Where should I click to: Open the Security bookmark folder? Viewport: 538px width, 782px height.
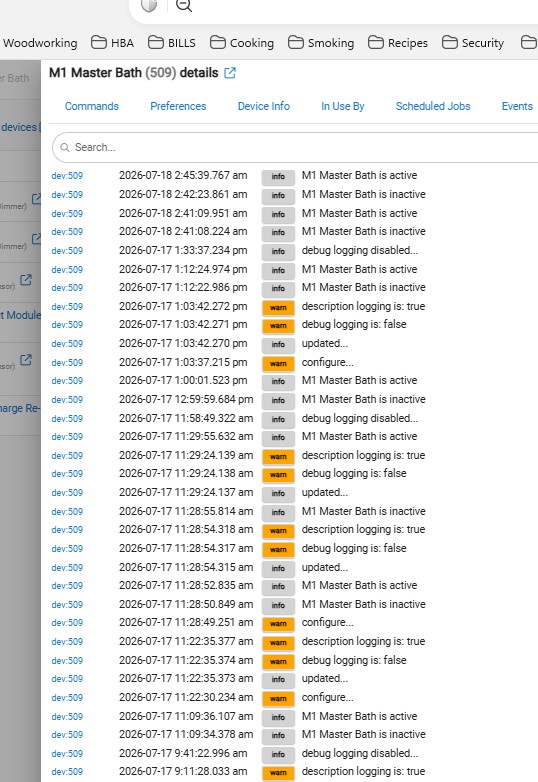473,43
